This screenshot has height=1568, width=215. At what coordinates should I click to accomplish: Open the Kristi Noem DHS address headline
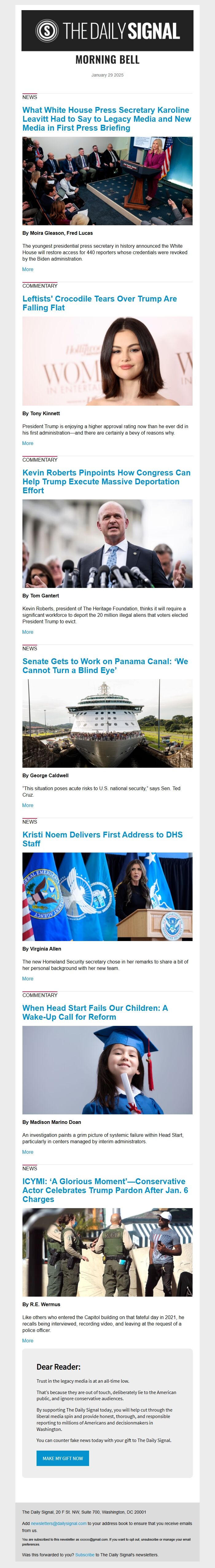tap(102, 839)
